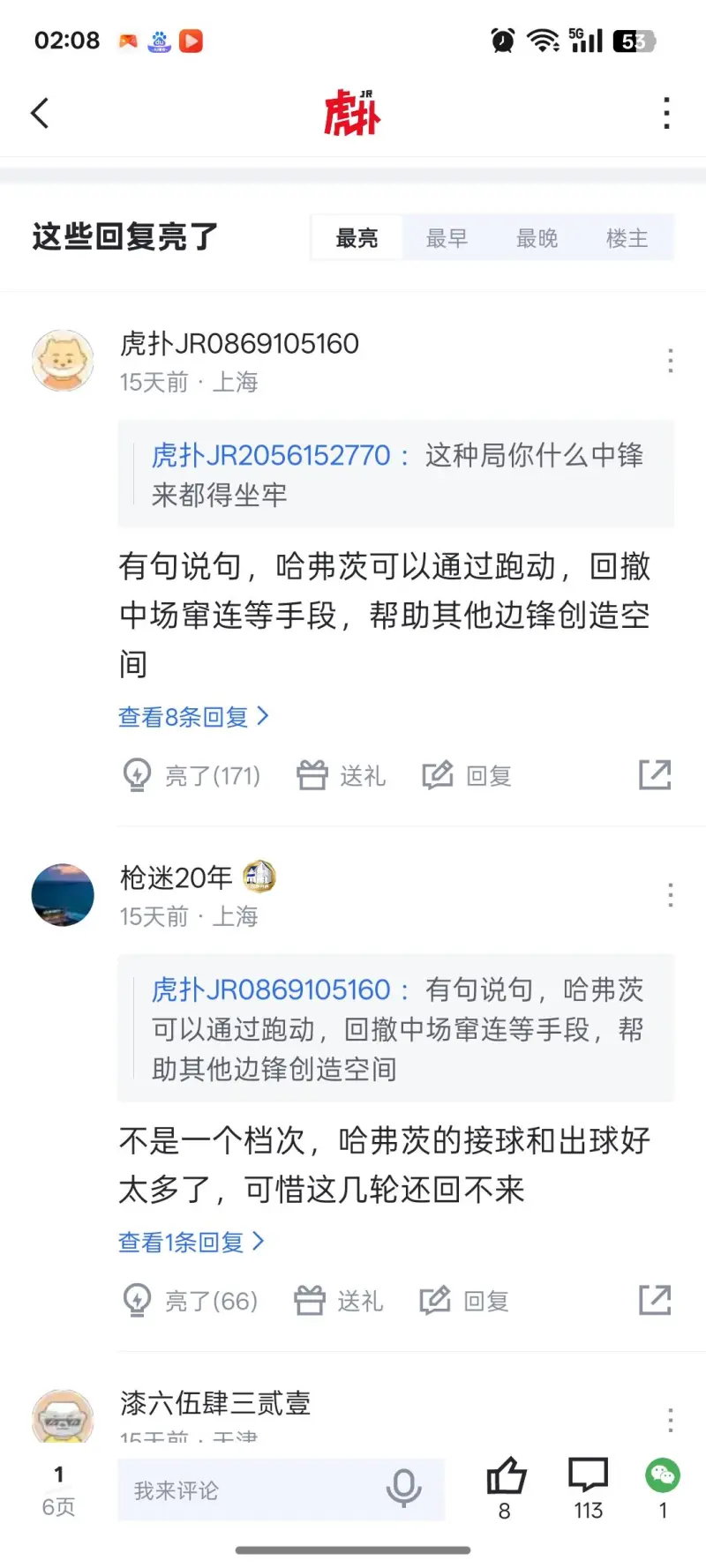Share the comment with 亮了(171)
706x1568 pixels.
coord(655,774)
